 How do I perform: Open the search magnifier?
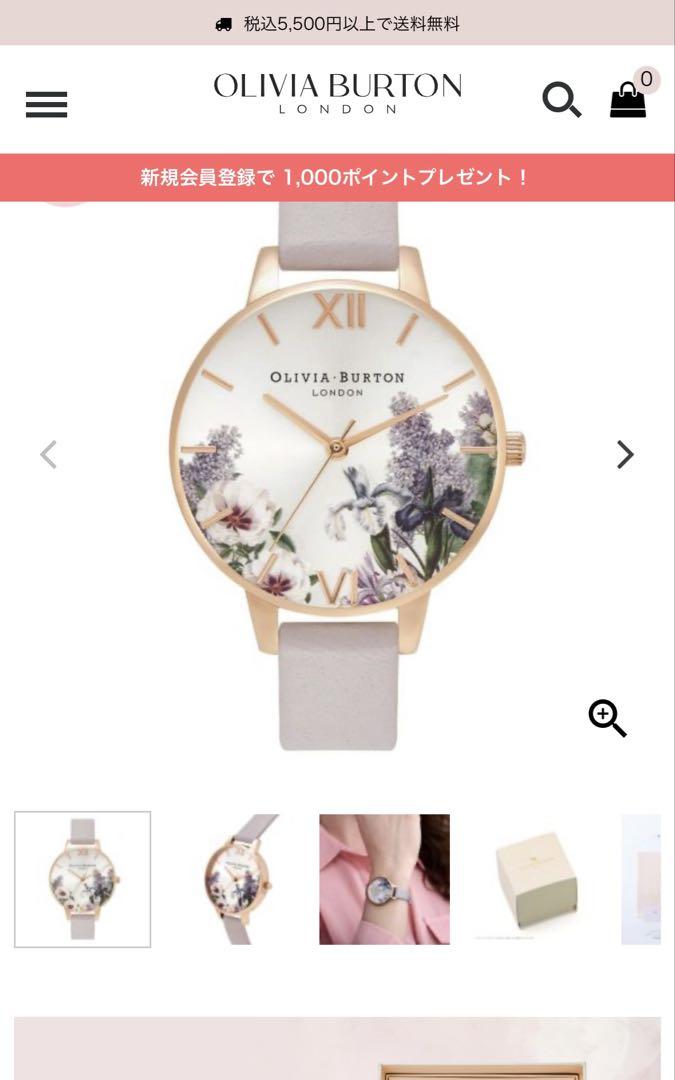click(x=561, y=100)
